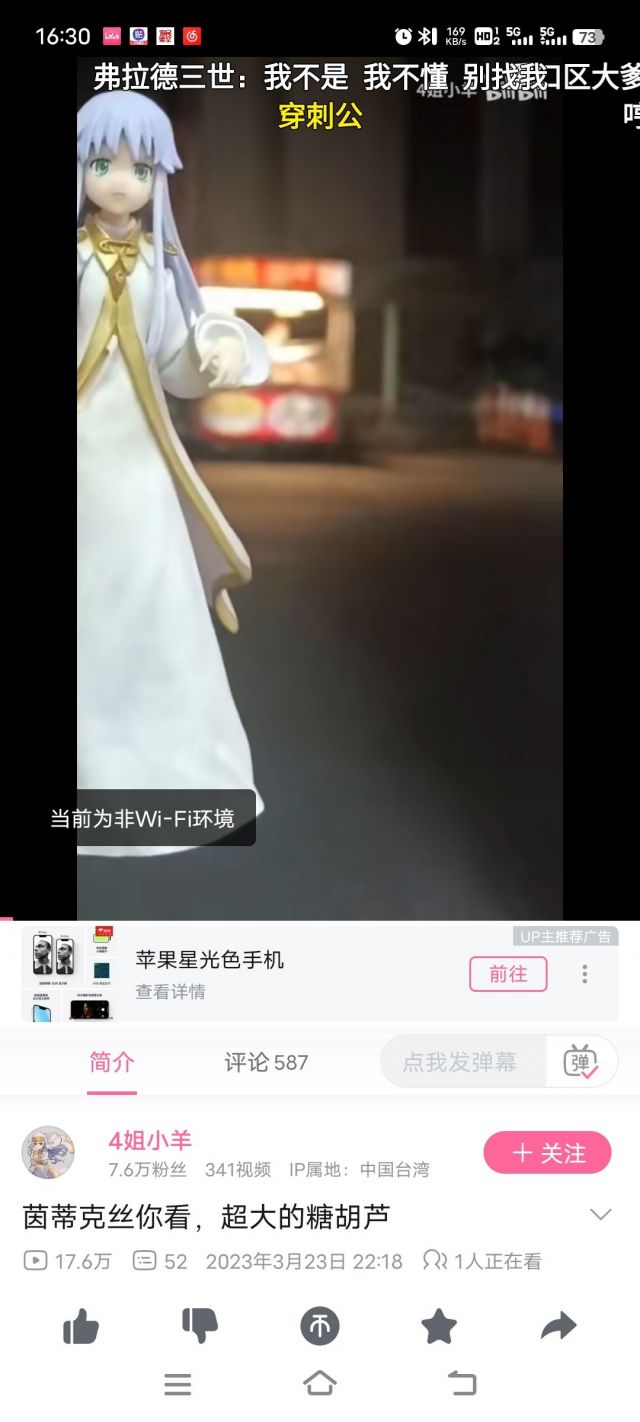Give a coin to this video
The image size is (640, 1422).
click(x=320, y=1326)
